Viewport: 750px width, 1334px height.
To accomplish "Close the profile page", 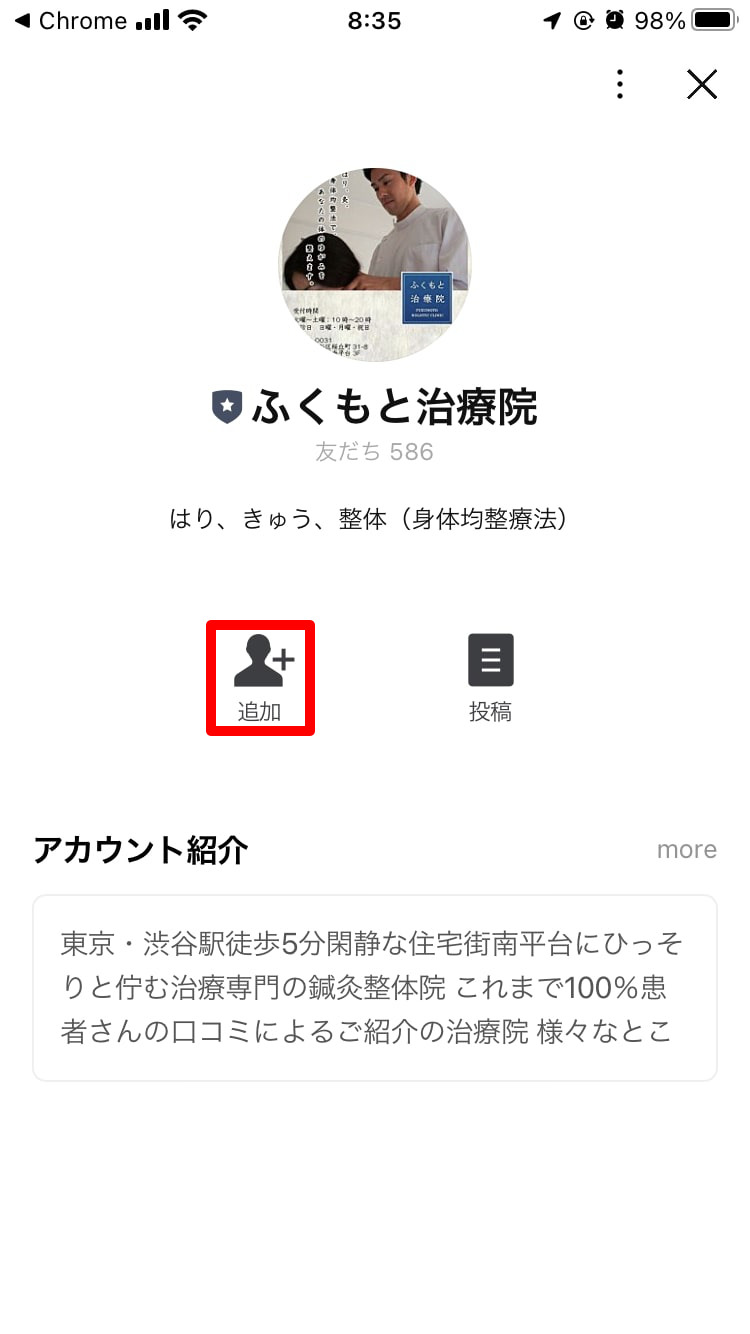I will 702,85.
